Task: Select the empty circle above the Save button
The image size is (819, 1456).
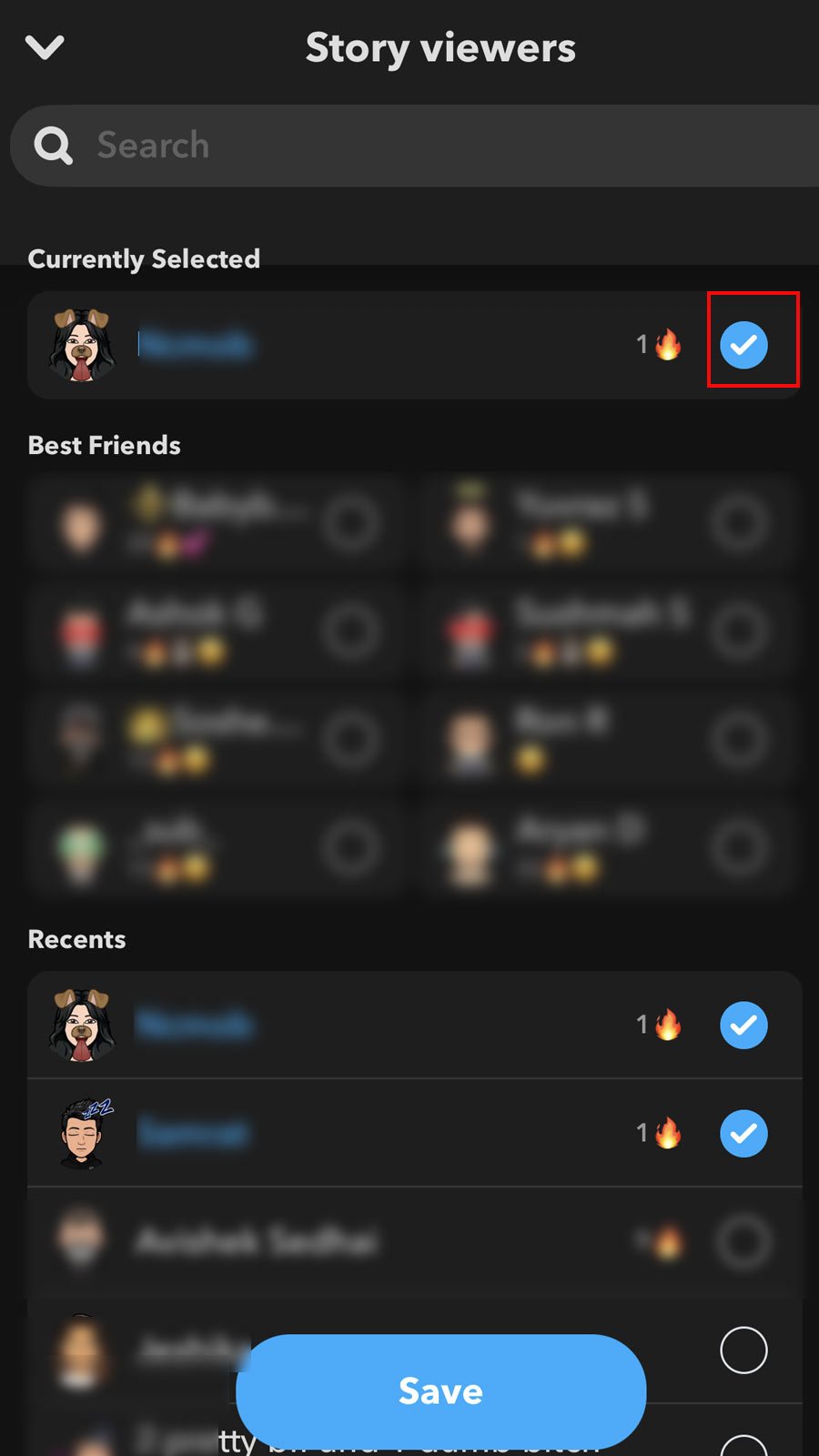Action: [743, 1350]
